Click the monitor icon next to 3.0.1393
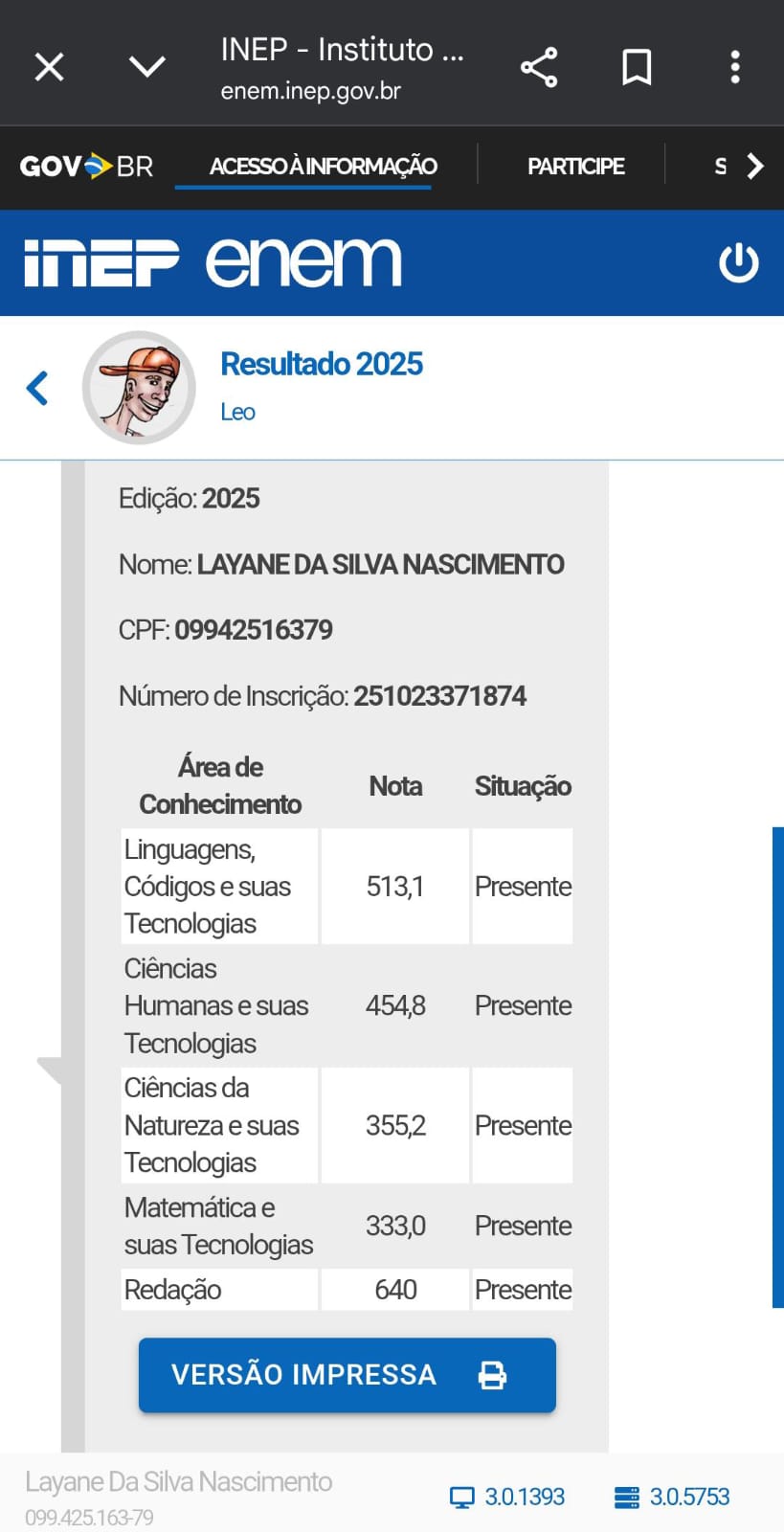Image resolution: width=784 pixels, height=1532 pixels. (463, 1496)
